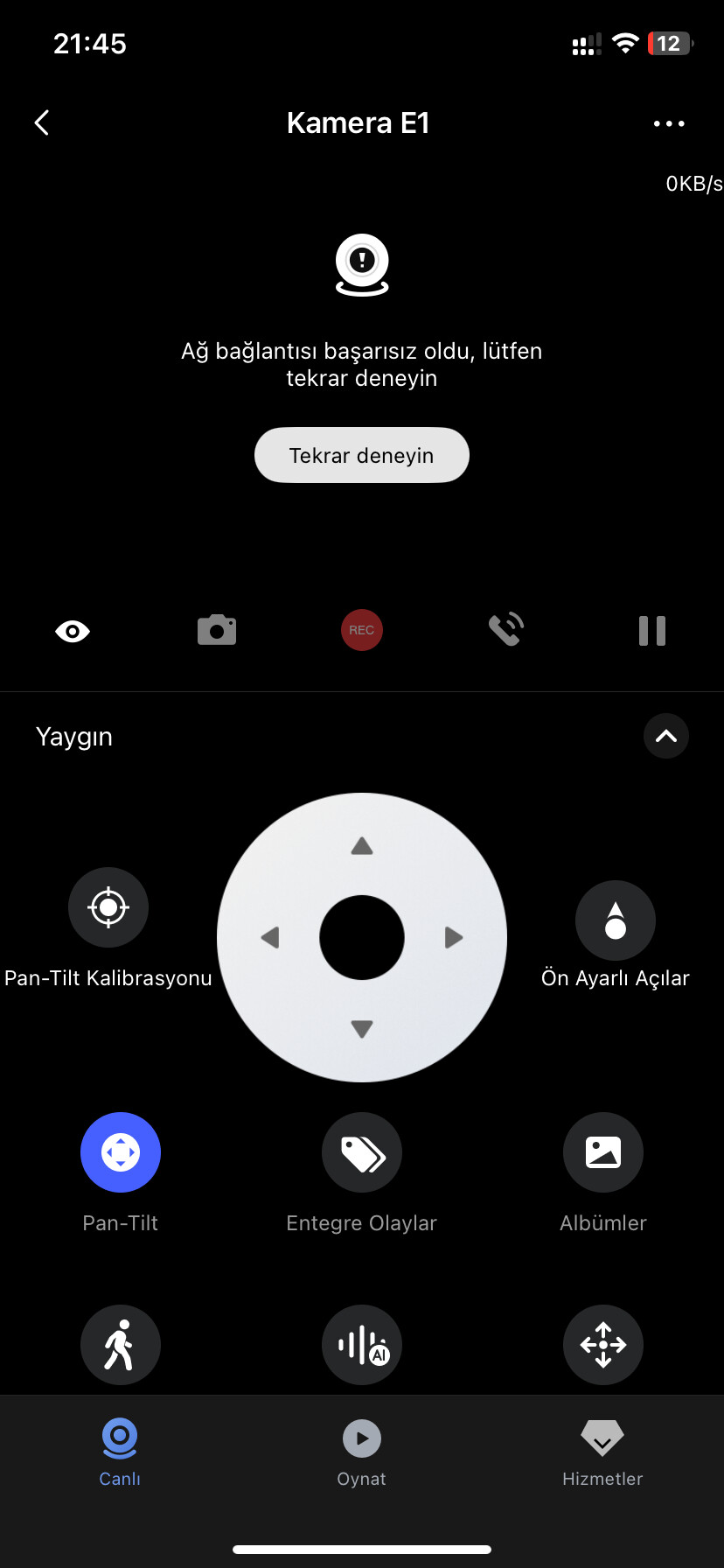Open the three-dot overflow menu
Image resolution: width=724 pixels, height=1568 pixels.
coord(669,123)
